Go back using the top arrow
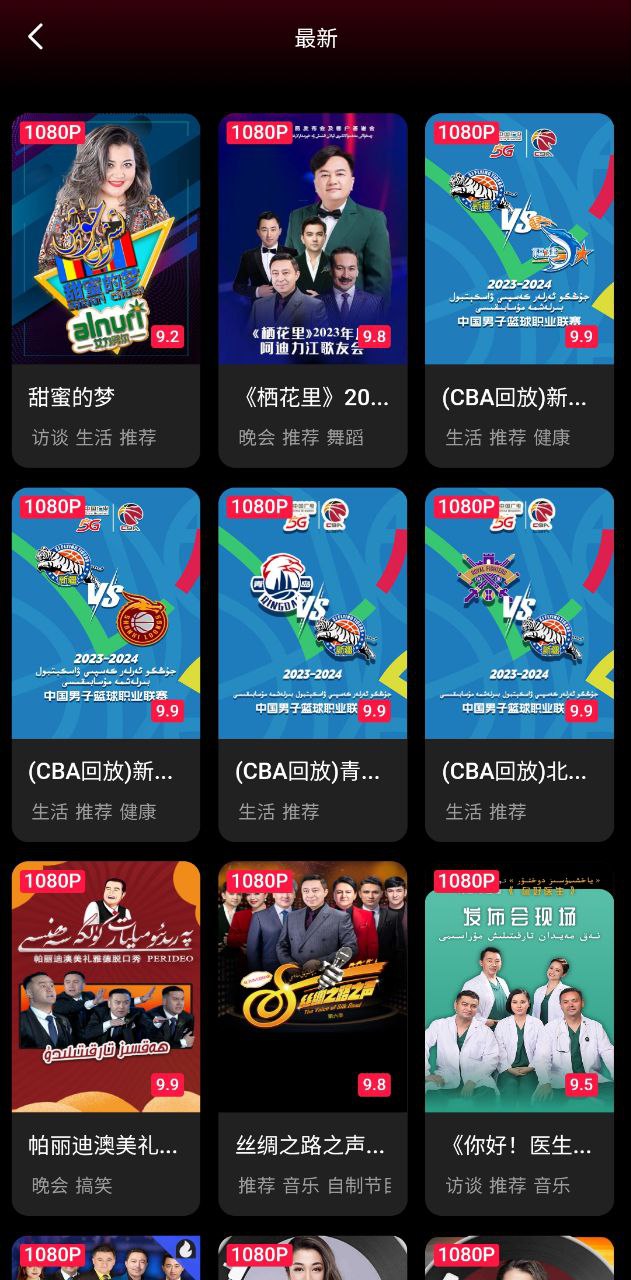Viewport: 631px width, 1280px height. 36,37
